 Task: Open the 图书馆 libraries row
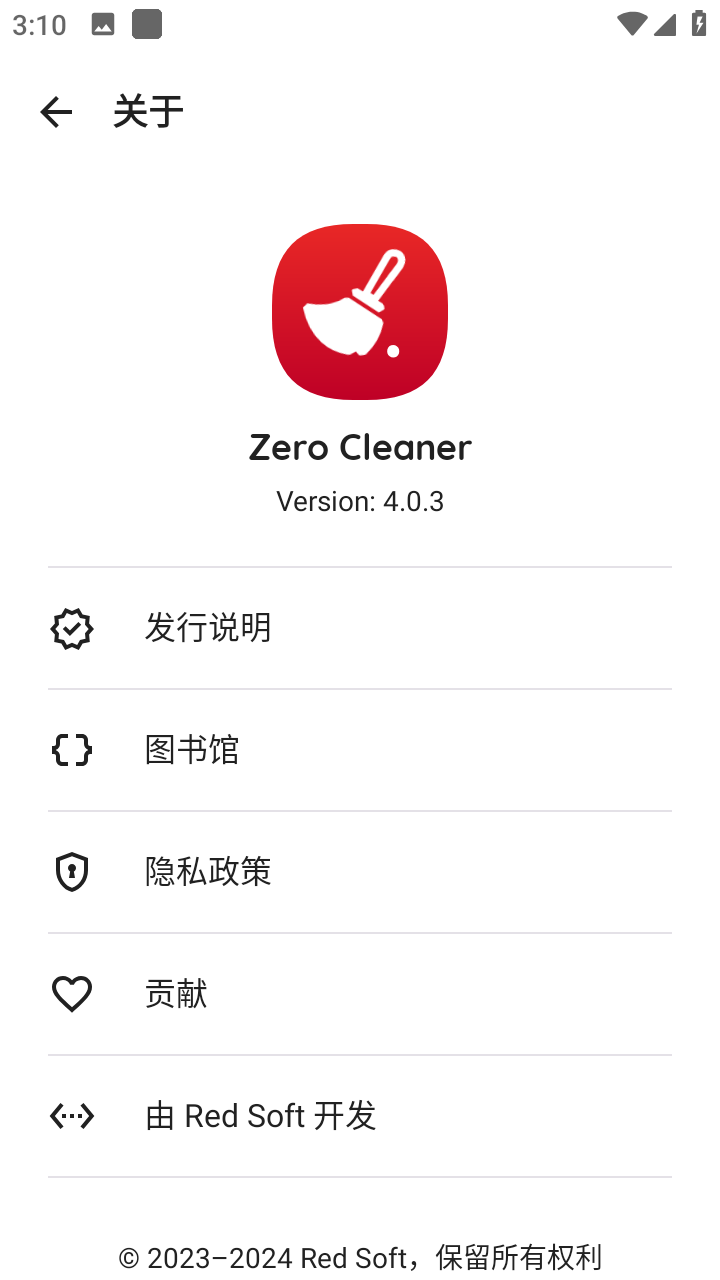(x=360, y=750)
